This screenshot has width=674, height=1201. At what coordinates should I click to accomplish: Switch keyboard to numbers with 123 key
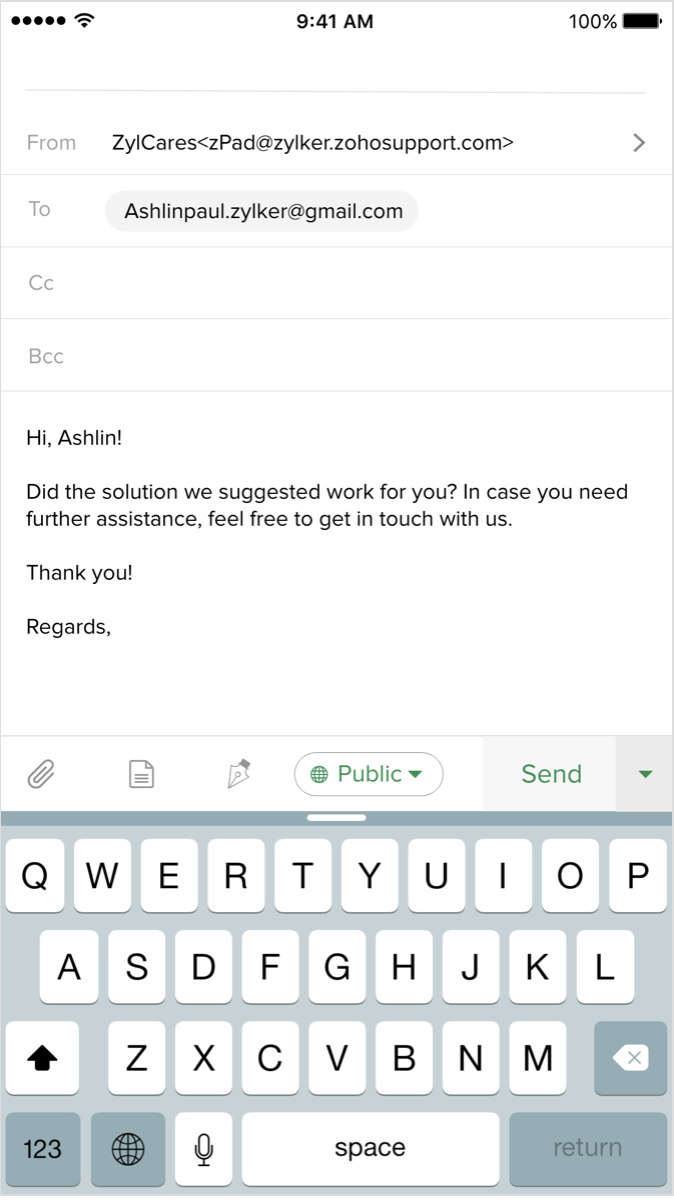tap(43, 1149)
